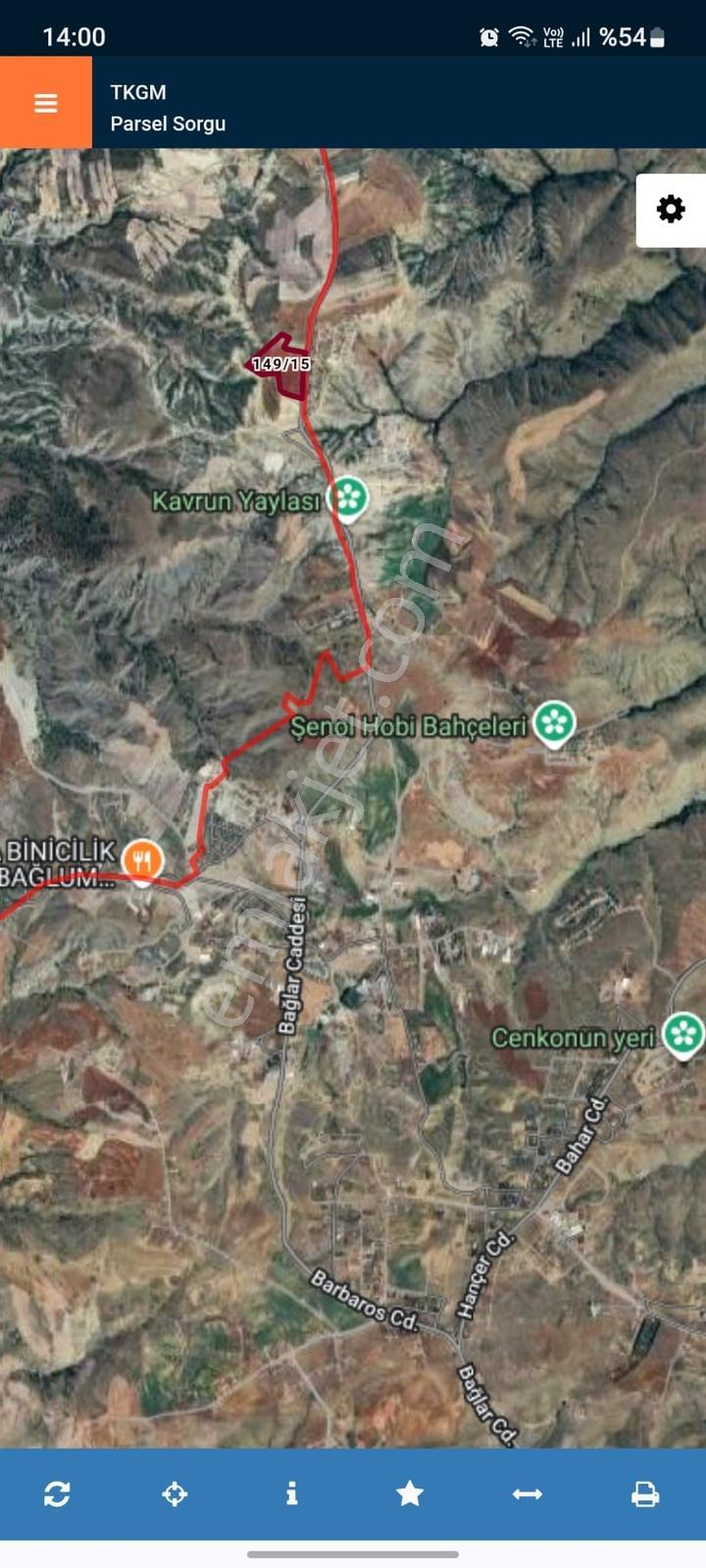Select the Cenkonün yeri map marker
706x1568 pixels.
[682, 1035]
